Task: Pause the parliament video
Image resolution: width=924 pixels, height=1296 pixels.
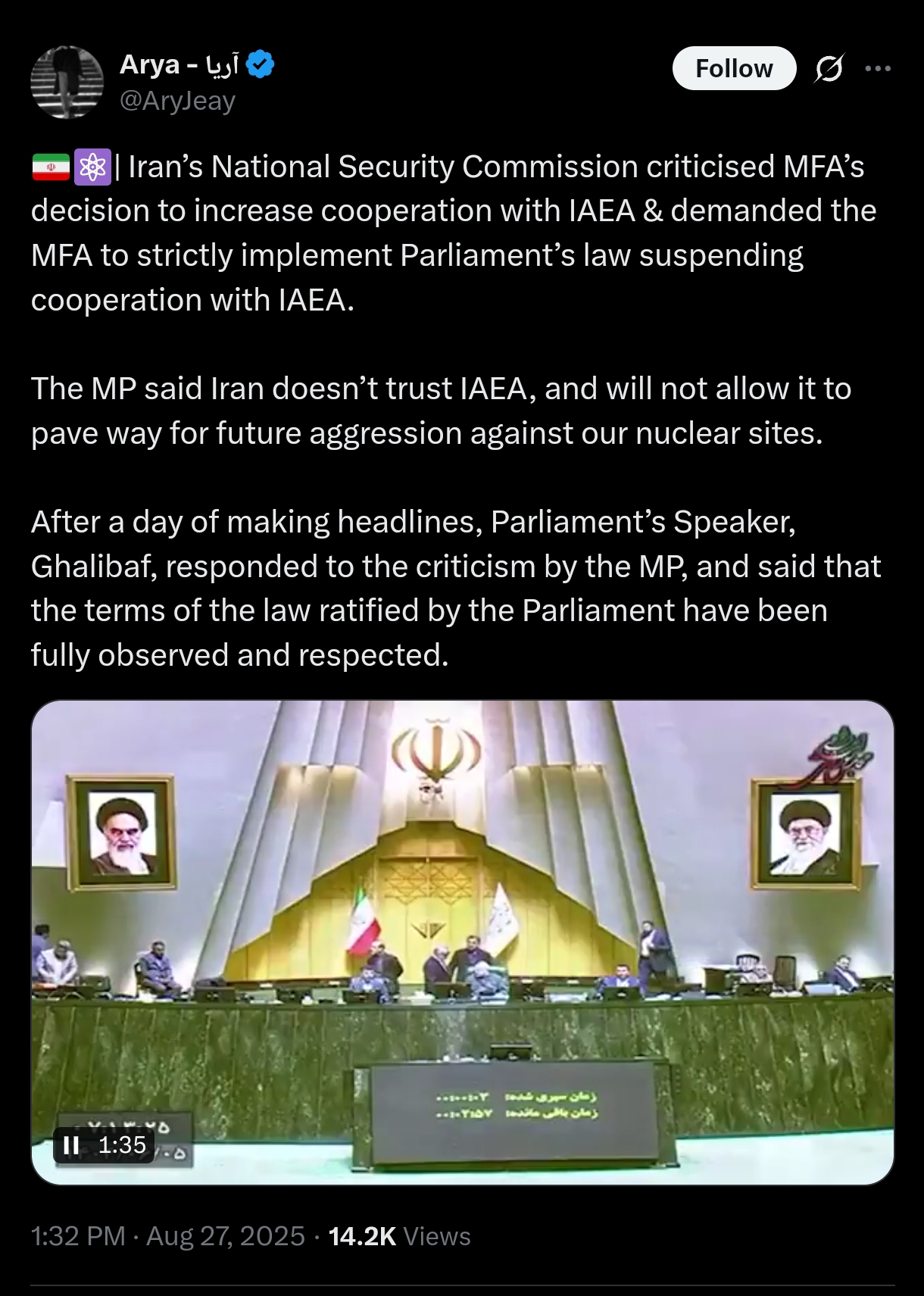Action: (x=71, y=1145)
